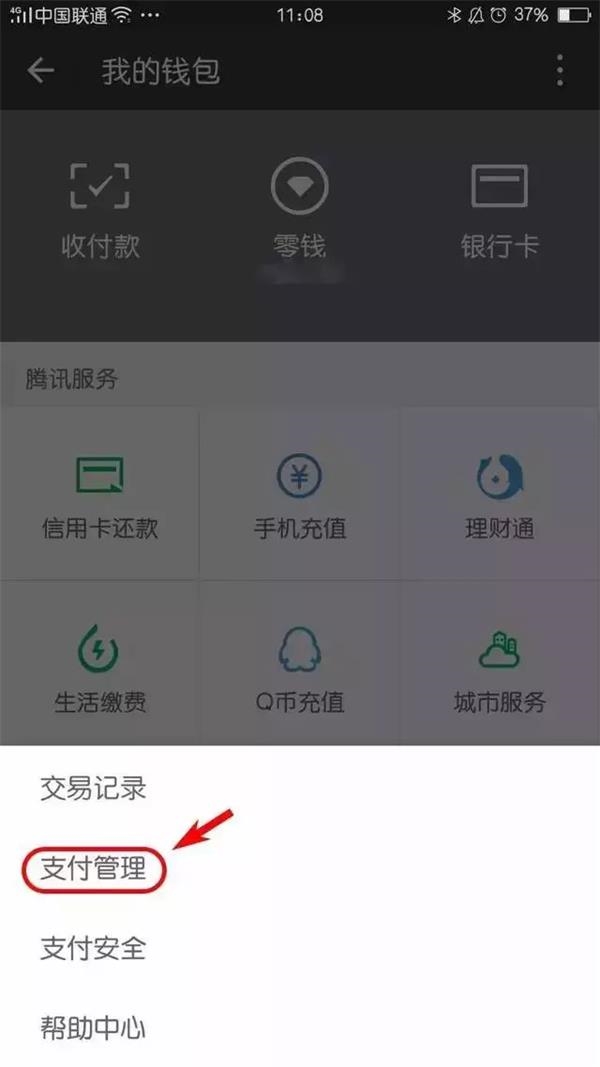Open 银行卡
Viewport: 600px width, 1067px height.
click(499, 208)
